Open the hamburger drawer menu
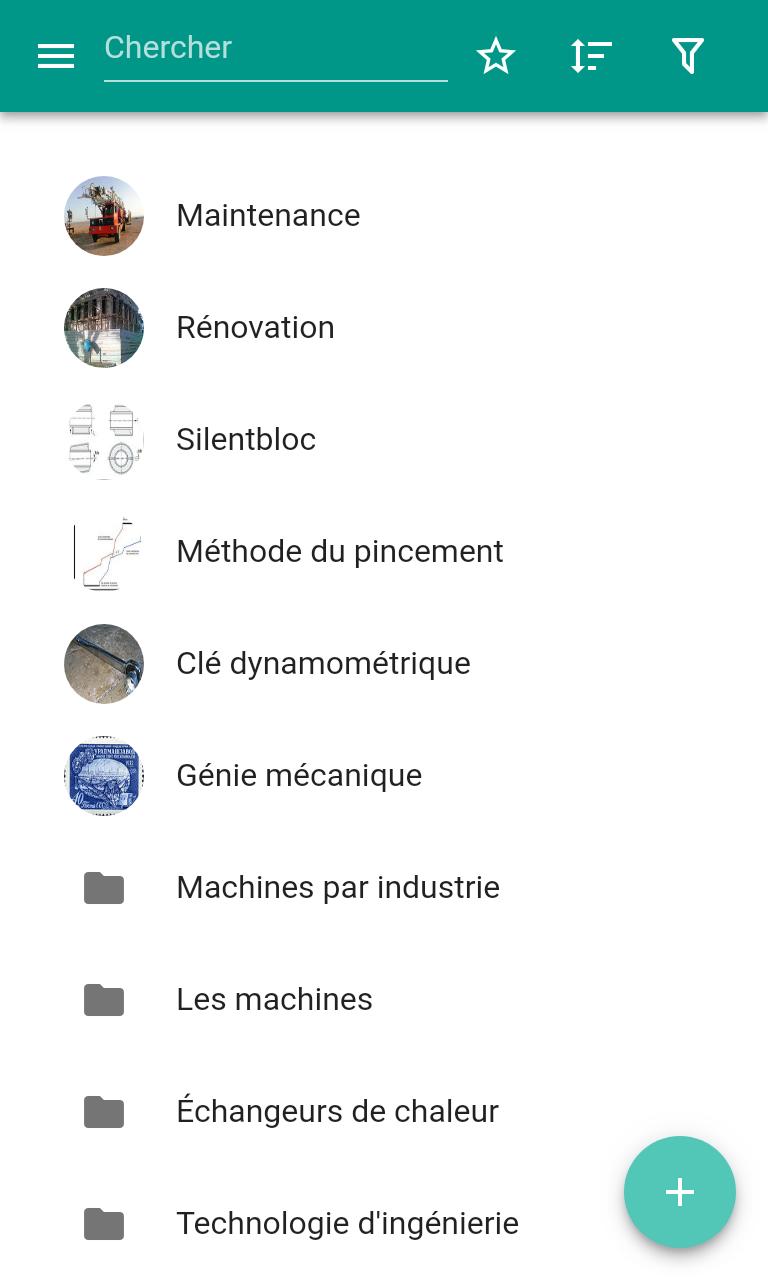The height and width of the screenshot is (1280, 768). [56, 56]
